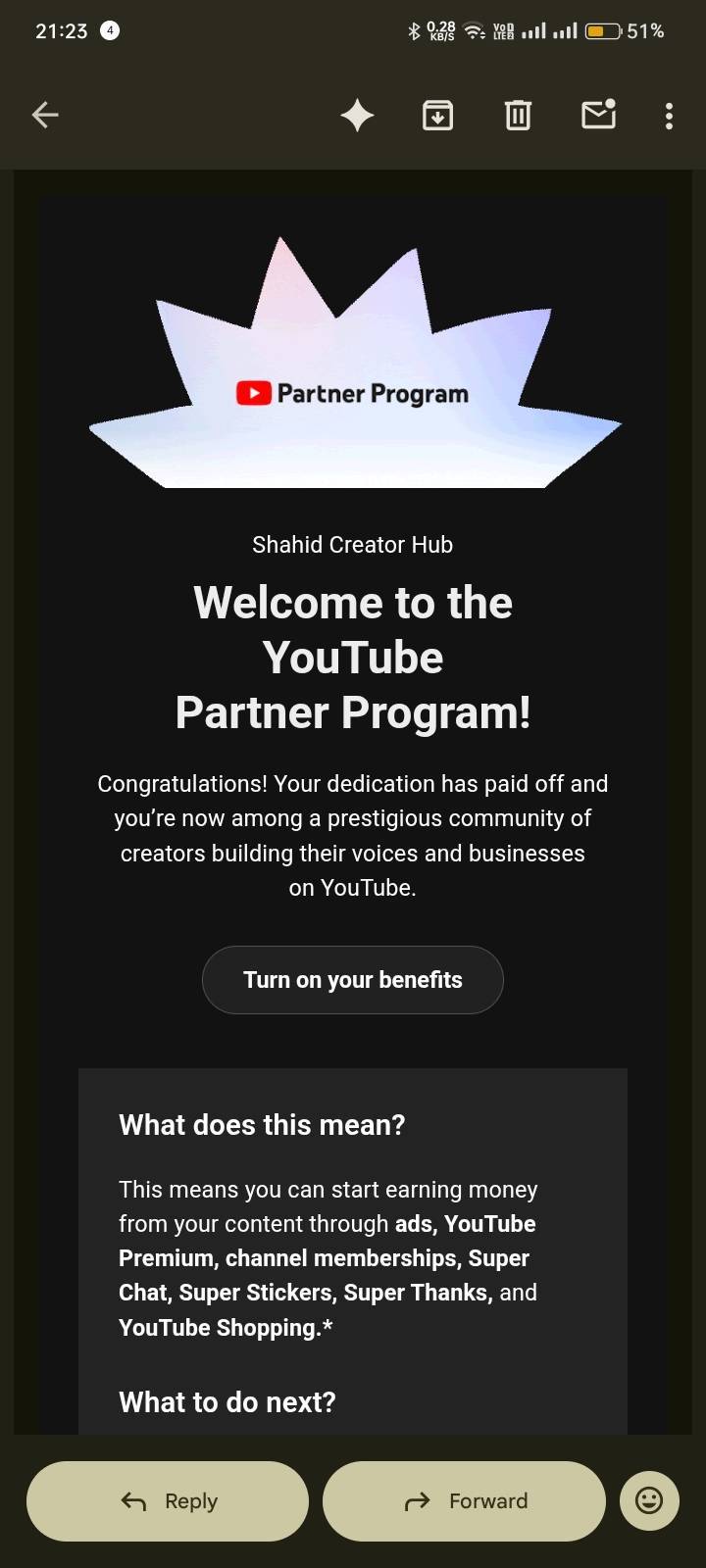This screenshot has width=706, height=1568.
Task: Forward this email
Action: (464, 1501)
